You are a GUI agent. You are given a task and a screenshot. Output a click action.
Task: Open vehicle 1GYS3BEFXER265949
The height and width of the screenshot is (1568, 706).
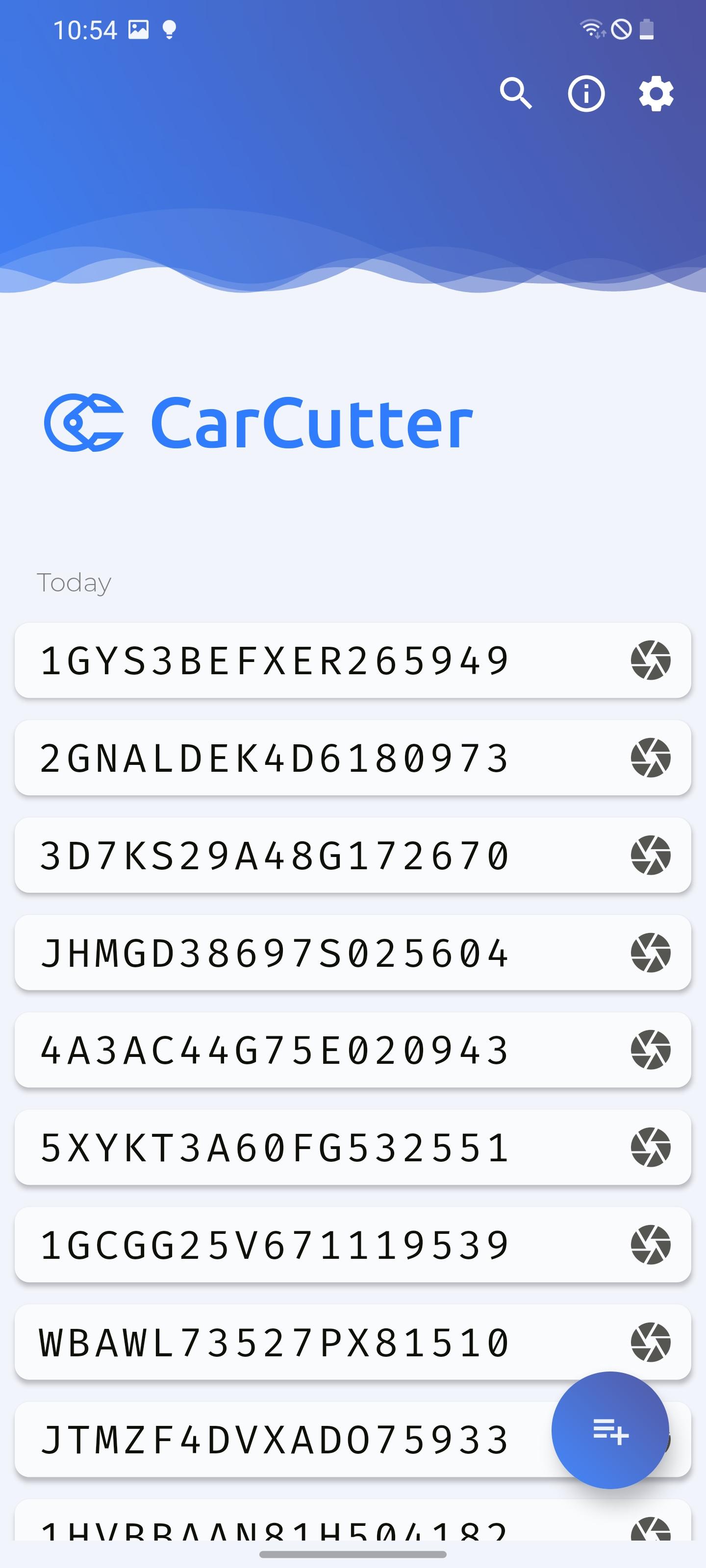(274, 661)
